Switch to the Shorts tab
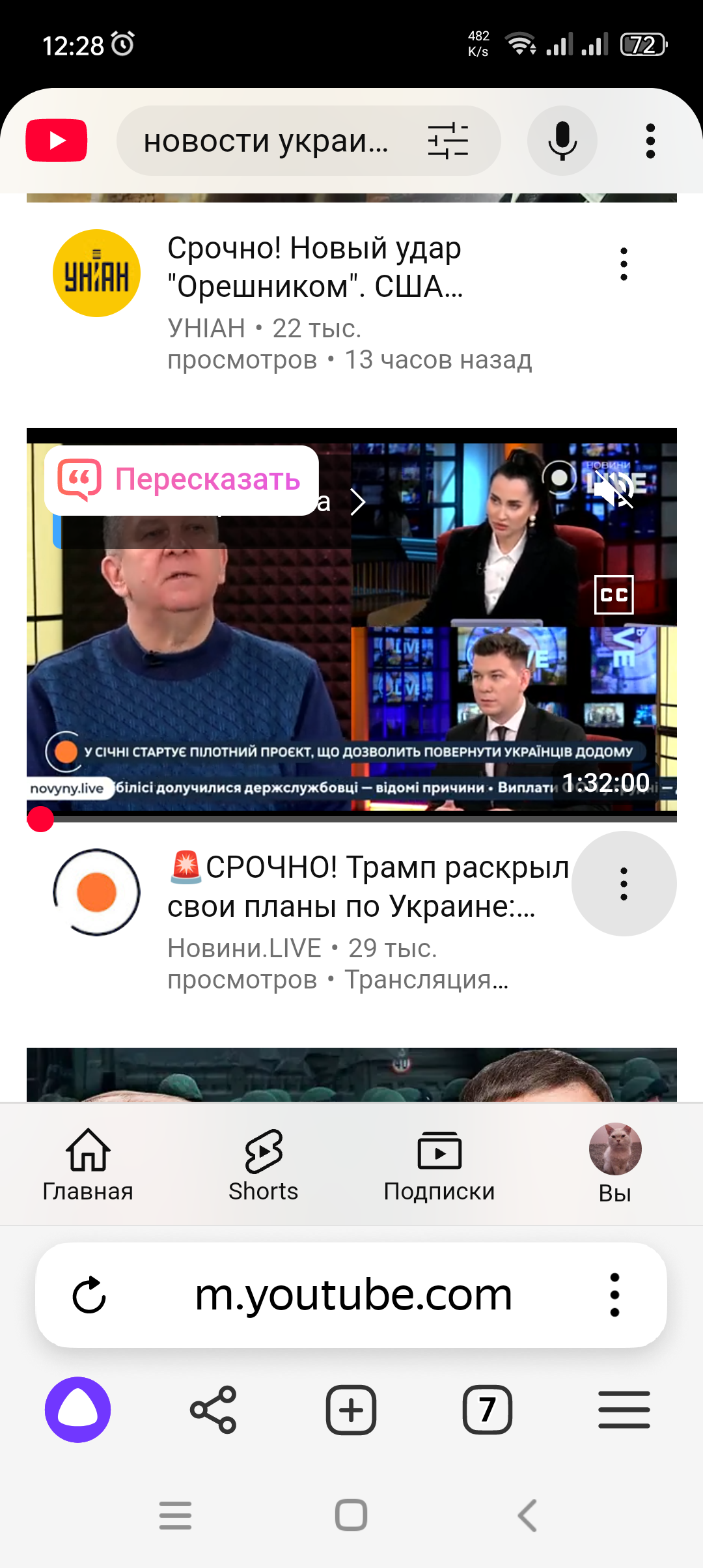Screen dimensions: 703x1568 click(264, 1165)
